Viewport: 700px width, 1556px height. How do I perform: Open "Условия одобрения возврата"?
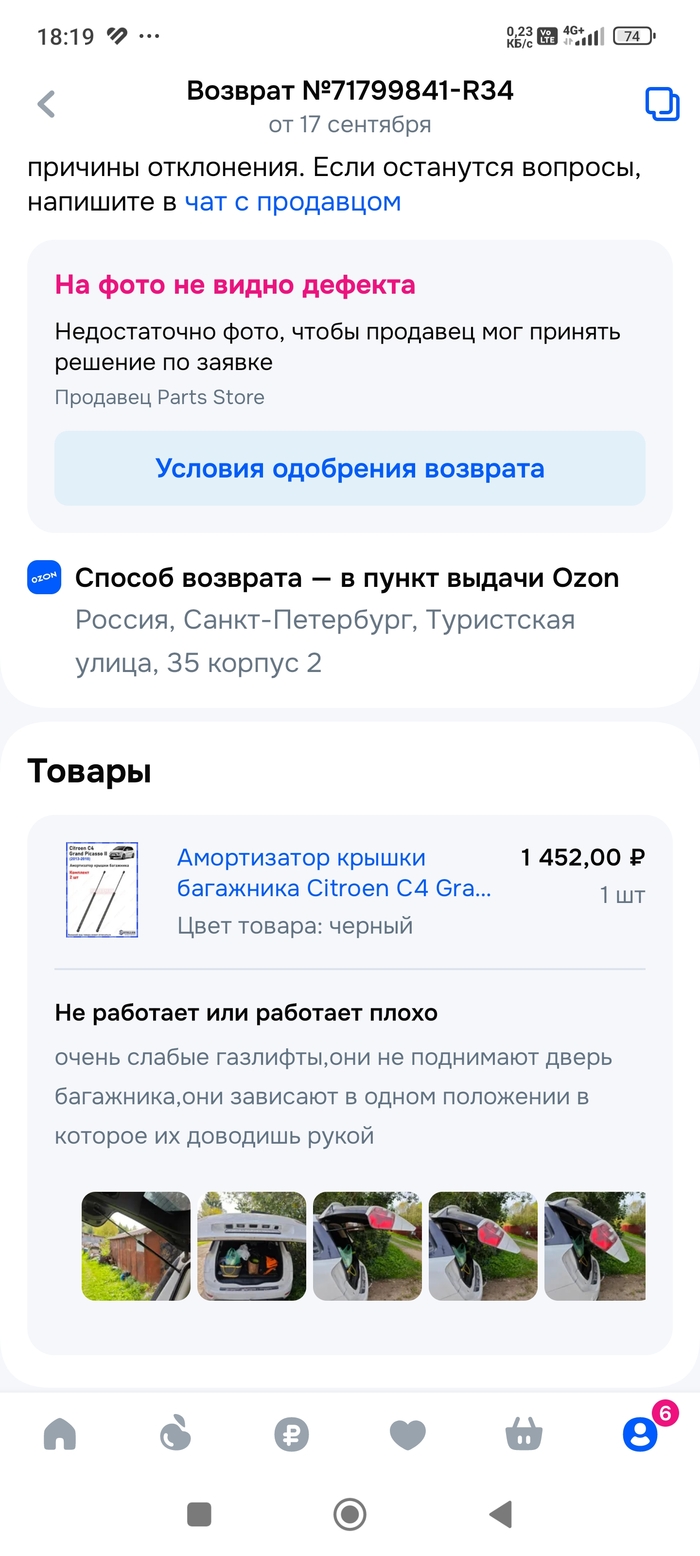point(350,468)
